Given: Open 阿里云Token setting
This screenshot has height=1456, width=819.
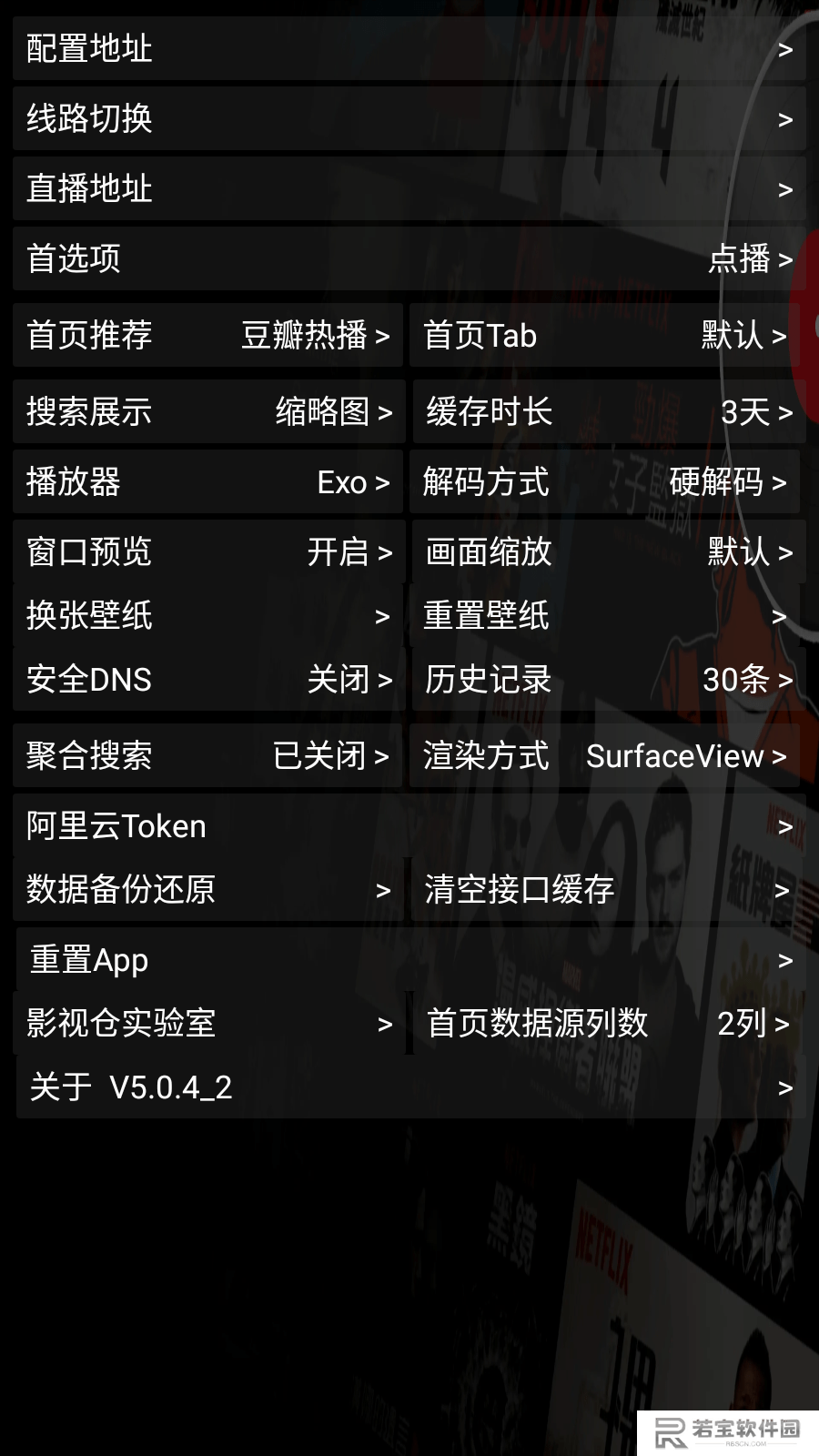Looking at the screenshot, I should (409, 825).
